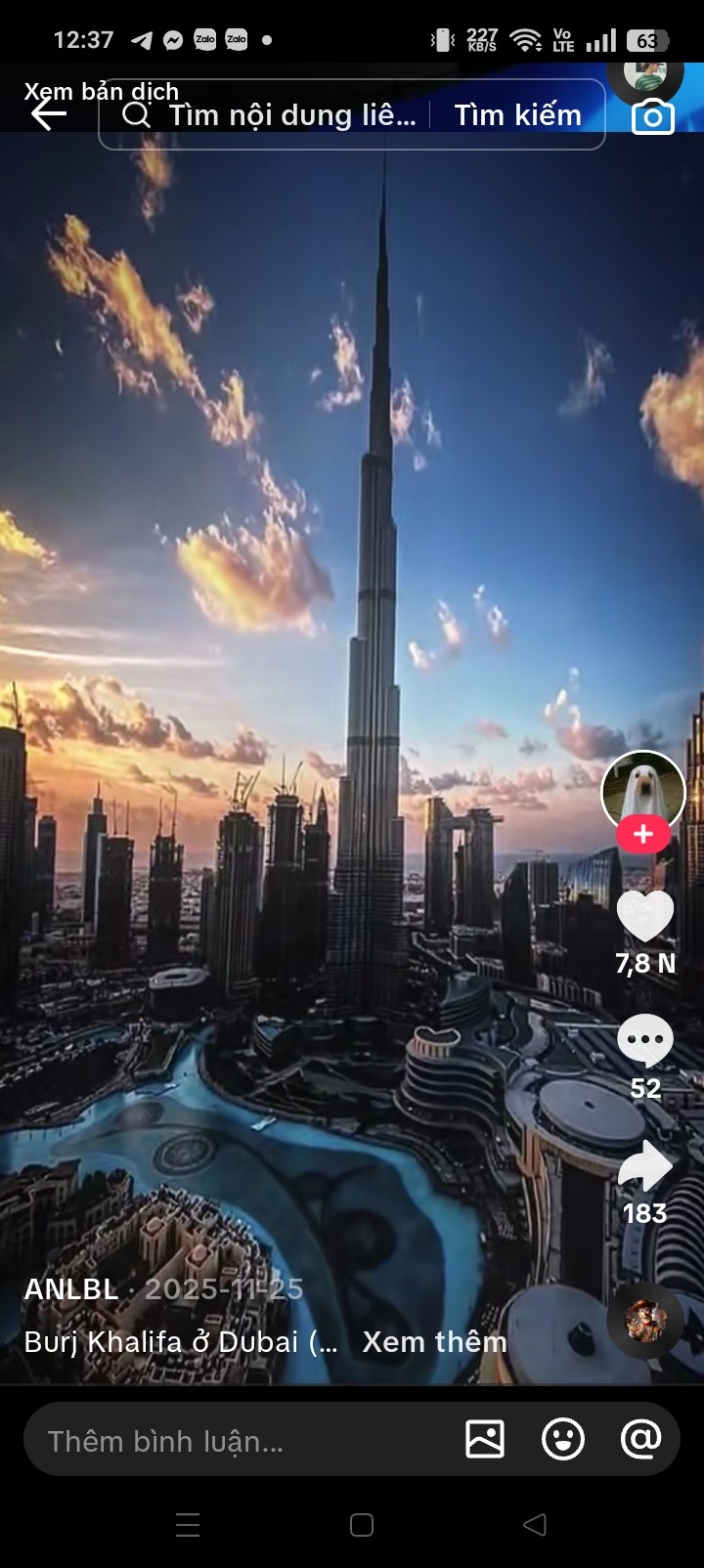Image resolution: width=704 pixels, height=1568 pixels.
Task: Expand caption with Xem thêm
Action: tap(434, 1342)
